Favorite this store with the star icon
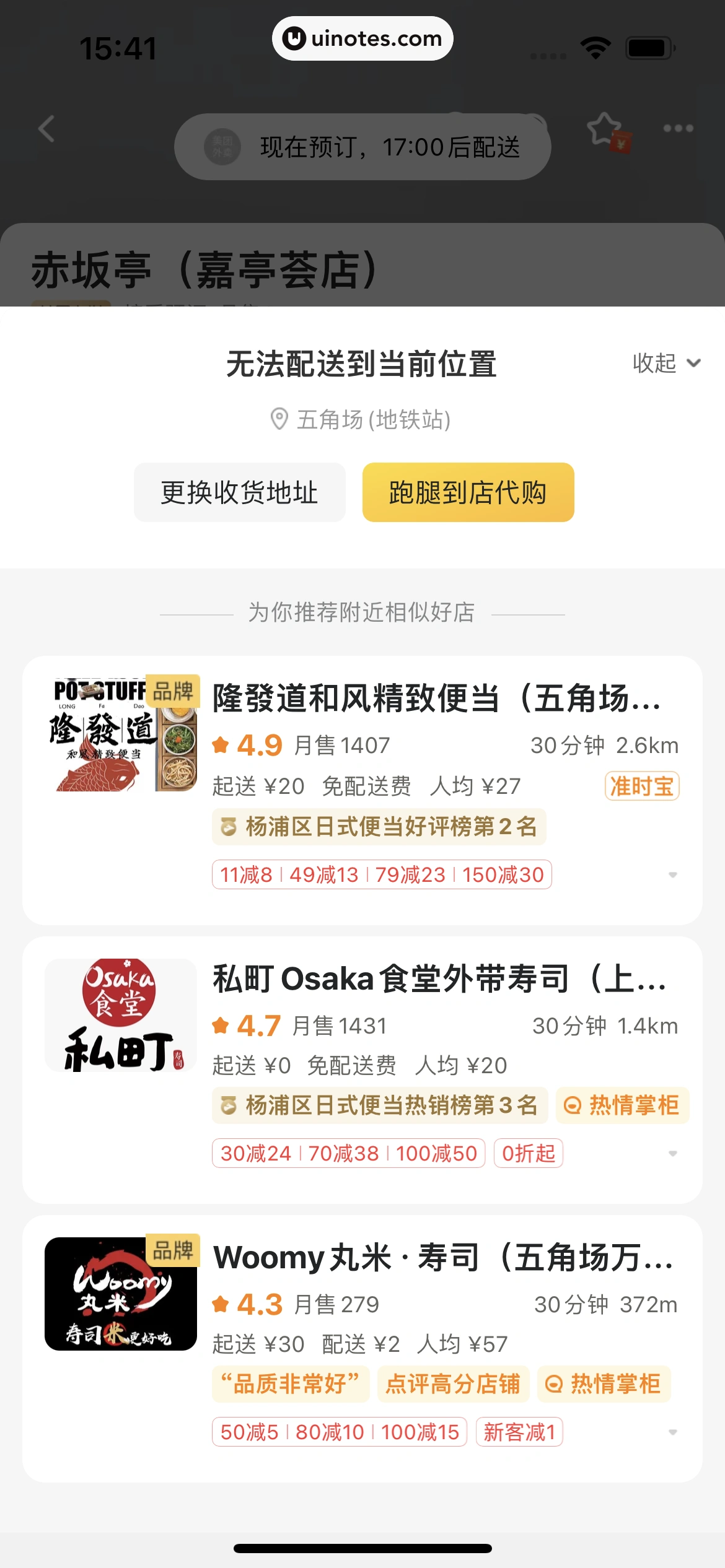Viewport: 725px width, 1568px height. pyautogui.click(x=604, y=129)
